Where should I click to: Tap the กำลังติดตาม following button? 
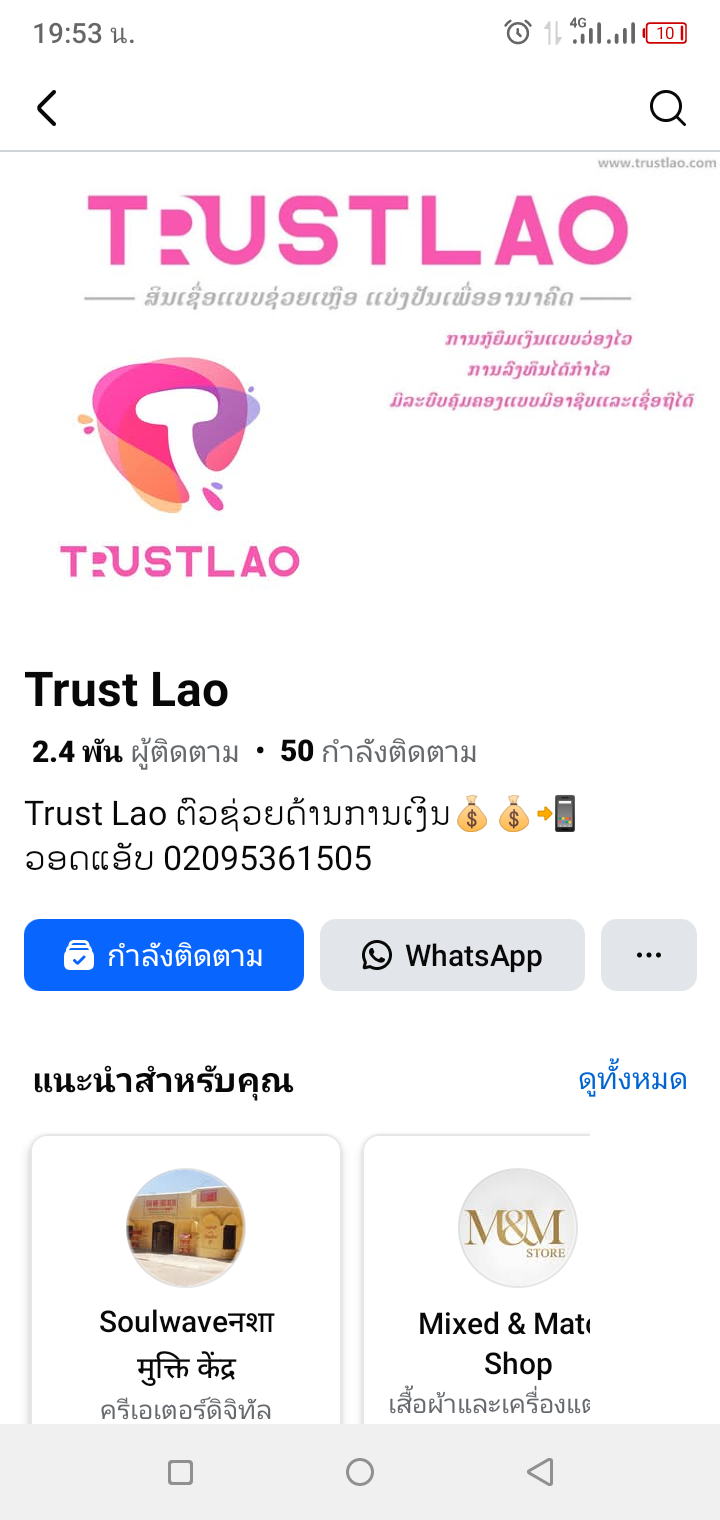pos(164,955)
